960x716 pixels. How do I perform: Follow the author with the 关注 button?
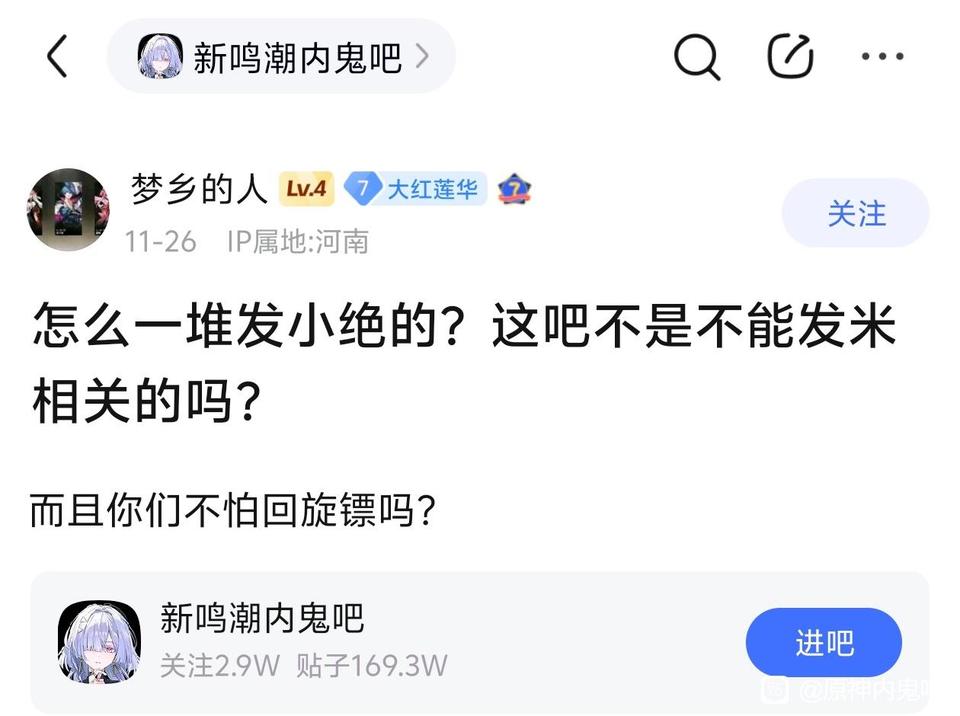855,213
